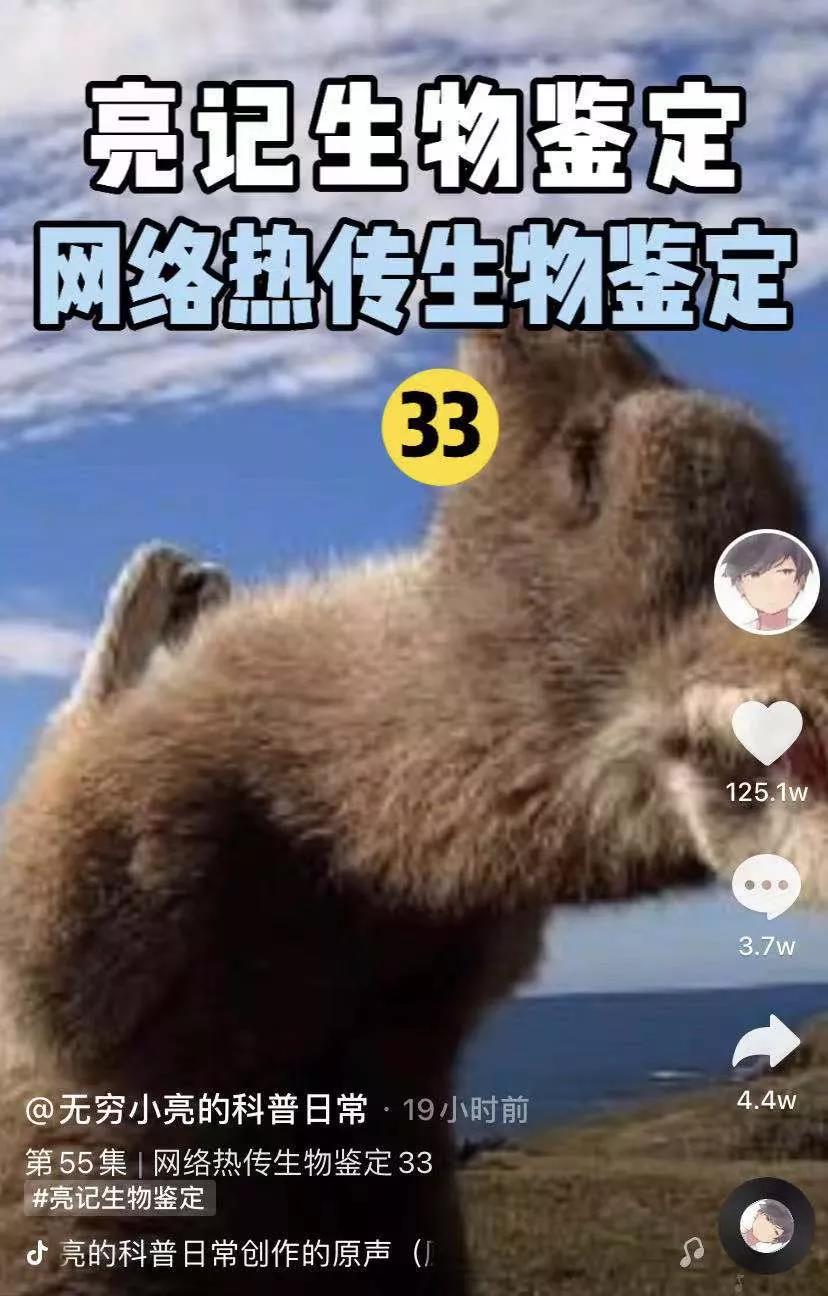This screenshot has height=1296, width=828.
Task: Open the comments bubble
Action: coord(766,887)
